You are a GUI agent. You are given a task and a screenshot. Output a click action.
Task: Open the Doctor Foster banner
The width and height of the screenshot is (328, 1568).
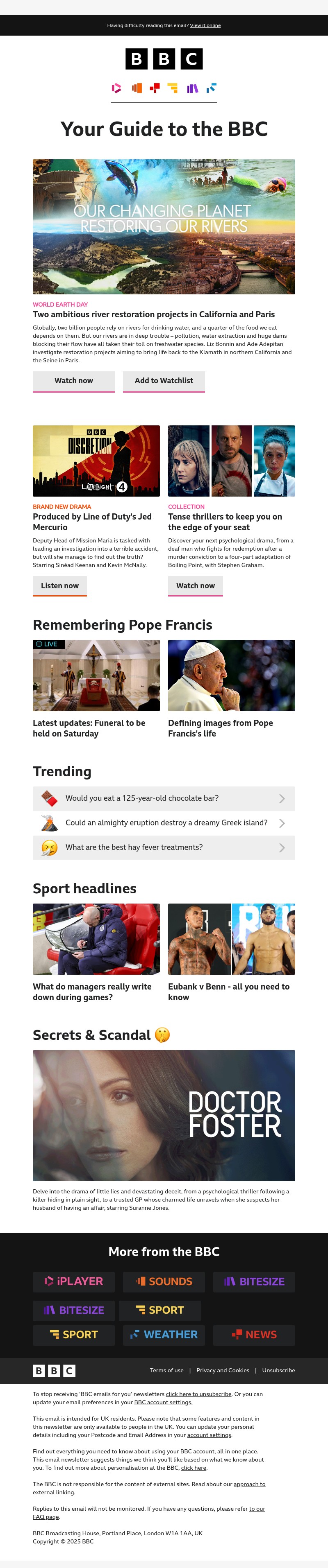pos(164,1115)
